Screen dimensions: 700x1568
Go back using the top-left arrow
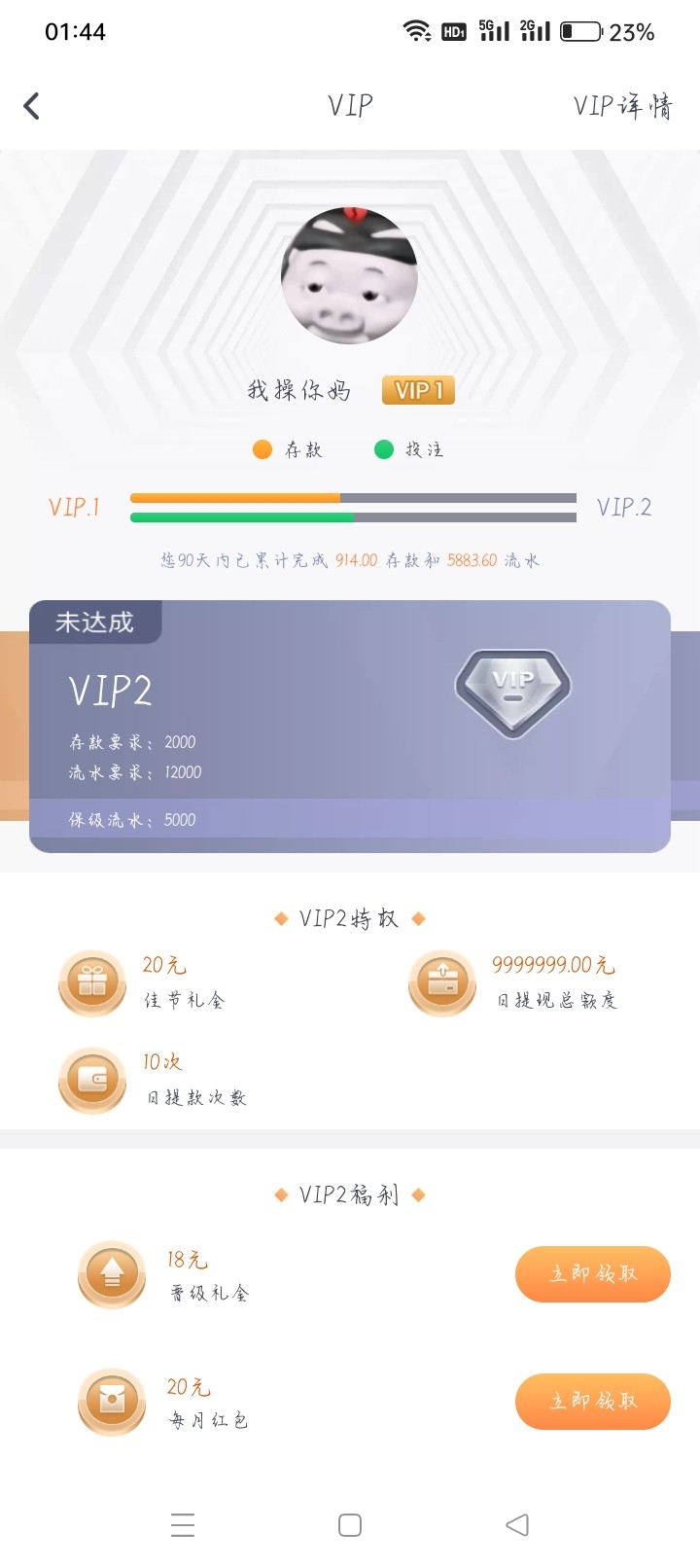coord(32,106)
